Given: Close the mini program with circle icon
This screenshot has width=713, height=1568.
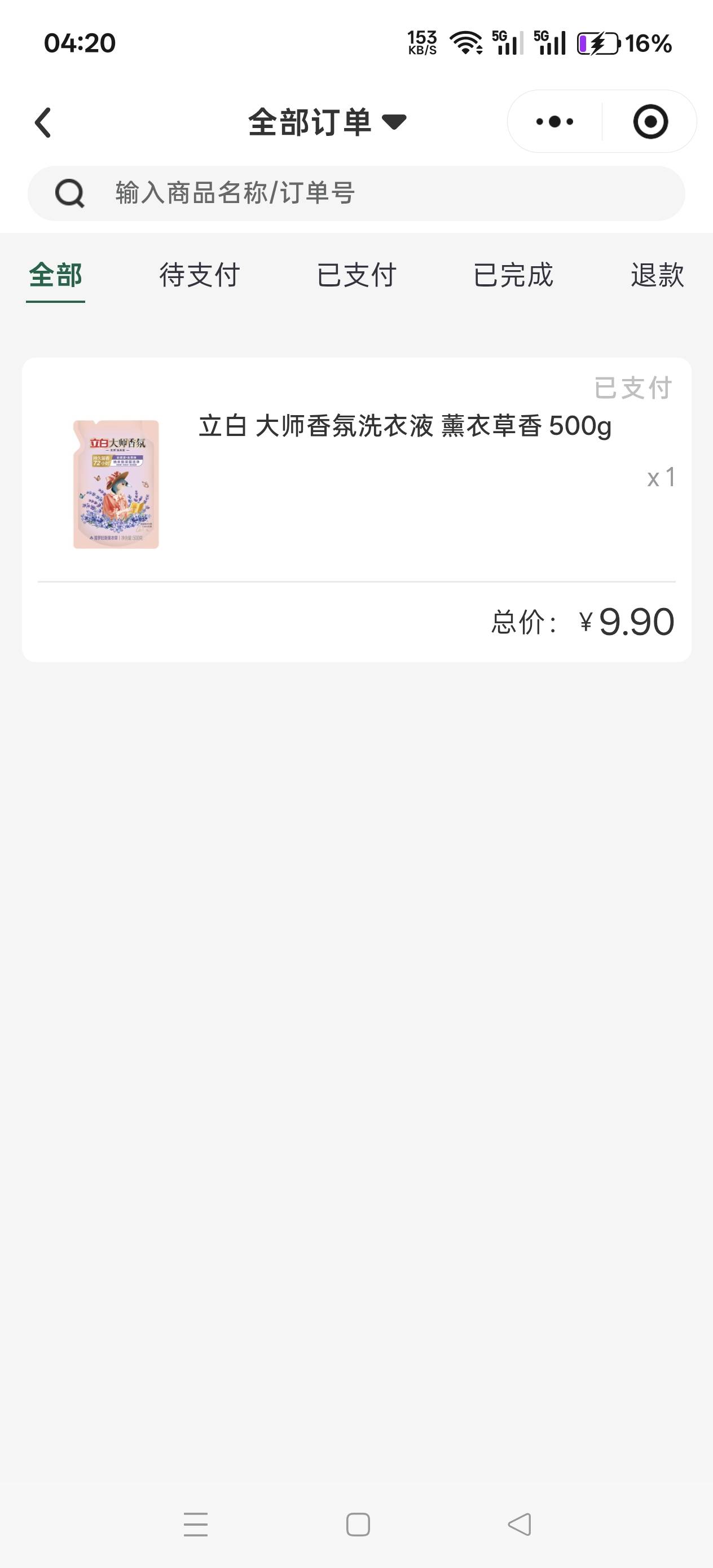Looking at the screenshot, I should coord(650,122).
